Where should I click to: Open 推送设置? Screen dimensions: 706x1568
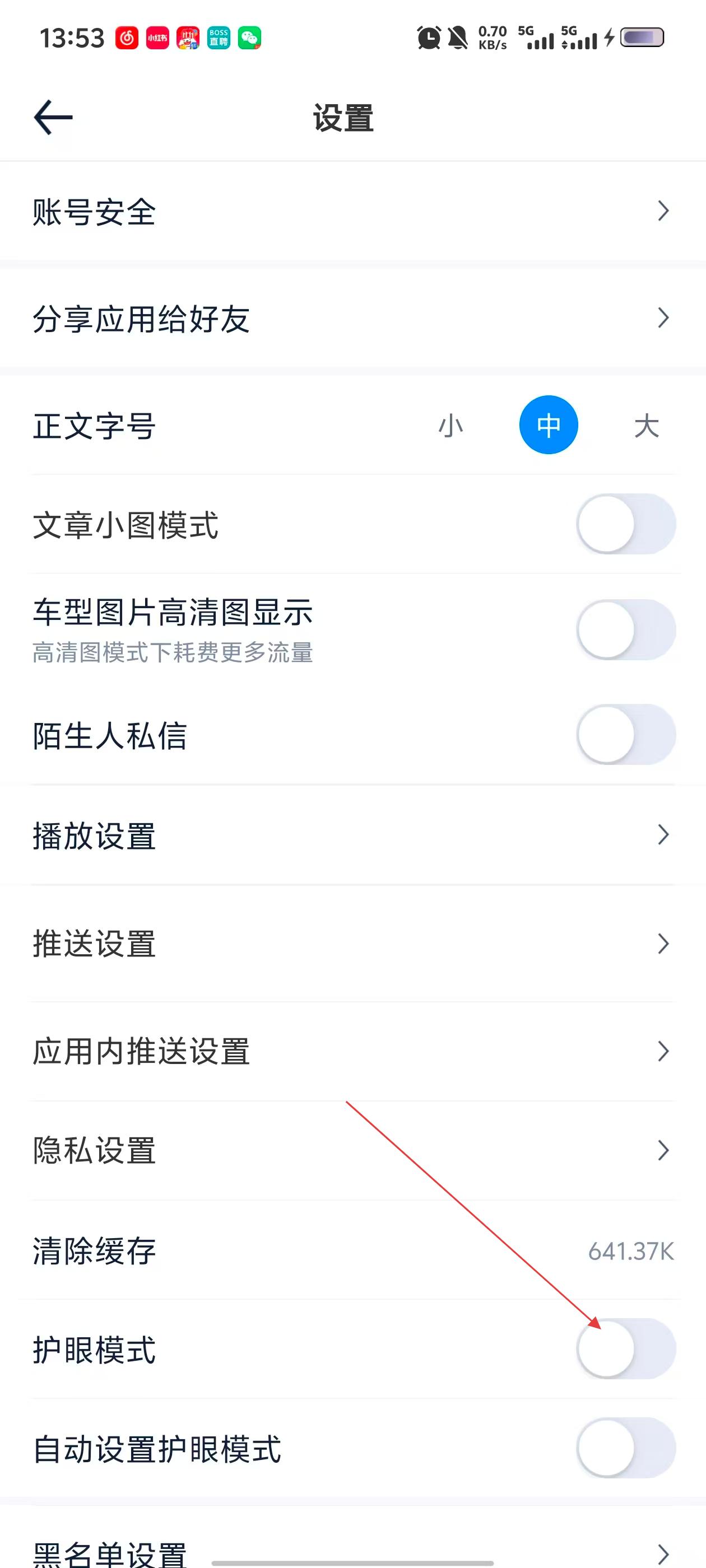[x=352, y=944]
